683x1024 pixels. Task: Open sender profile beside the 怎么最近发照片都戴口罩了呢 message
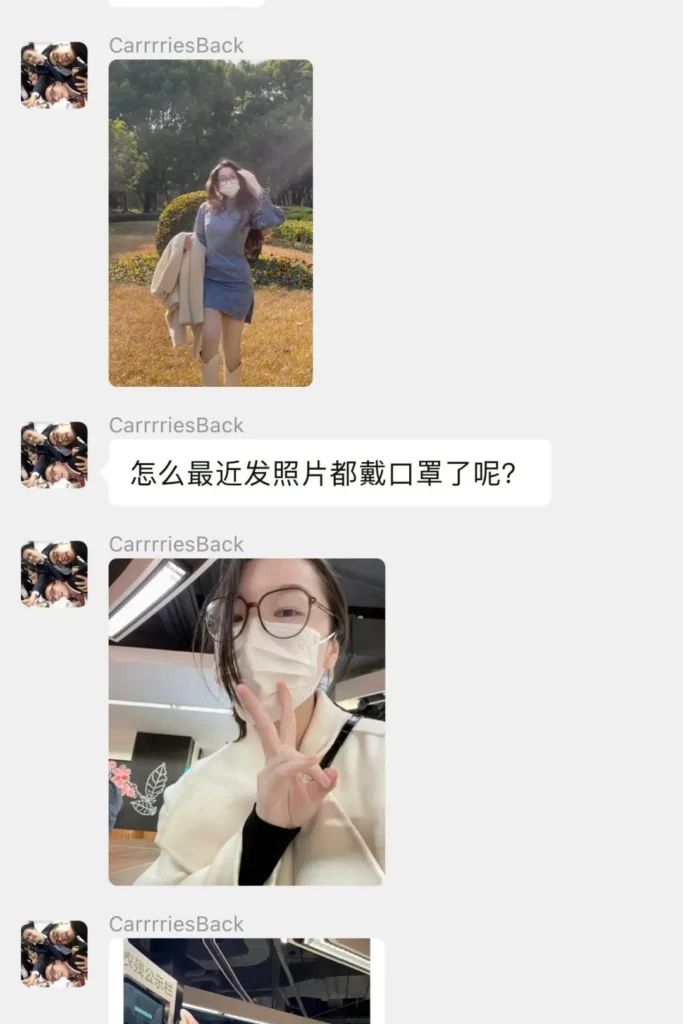tap(54, 455)
